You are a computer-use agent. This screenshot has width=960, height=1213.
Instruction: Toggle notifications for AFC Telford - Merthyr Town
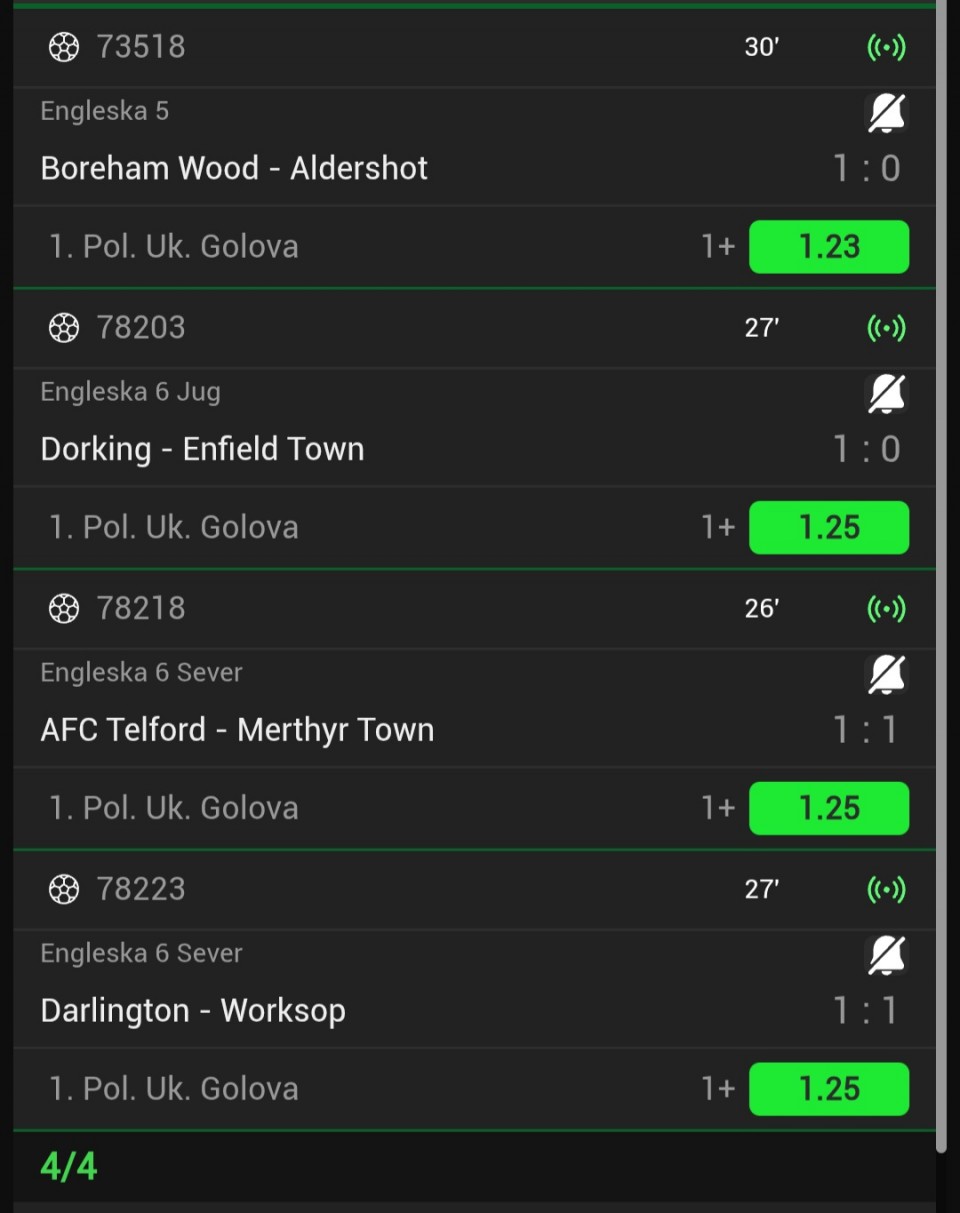886,676
